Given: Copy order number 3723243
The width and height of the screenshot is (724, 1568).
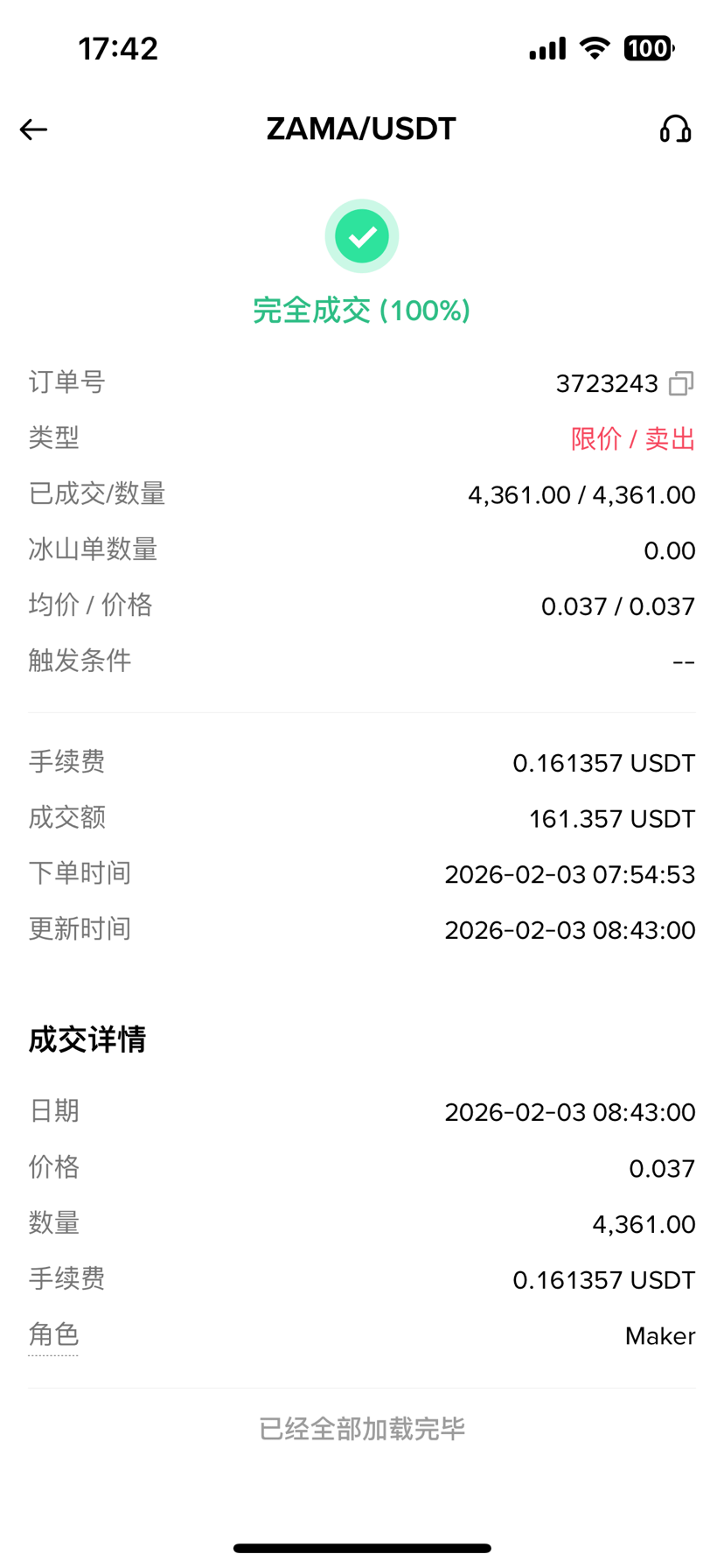Looking at the screenshot, I should [681, 383].
